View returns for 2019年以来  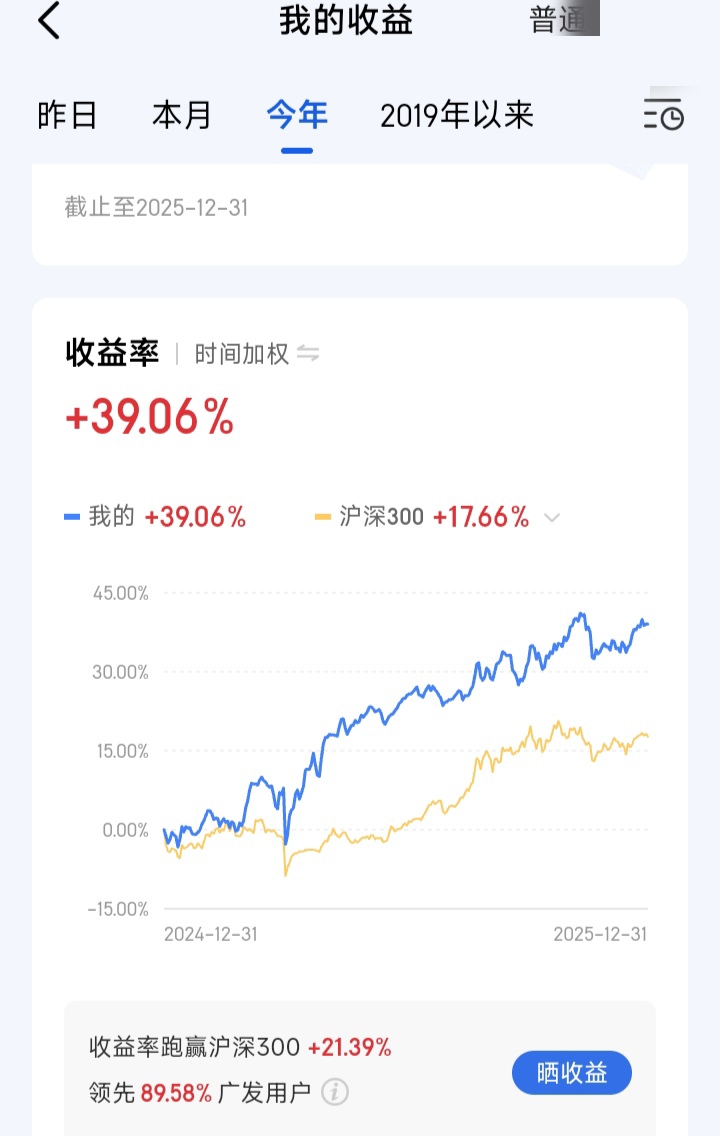[457, 115]
